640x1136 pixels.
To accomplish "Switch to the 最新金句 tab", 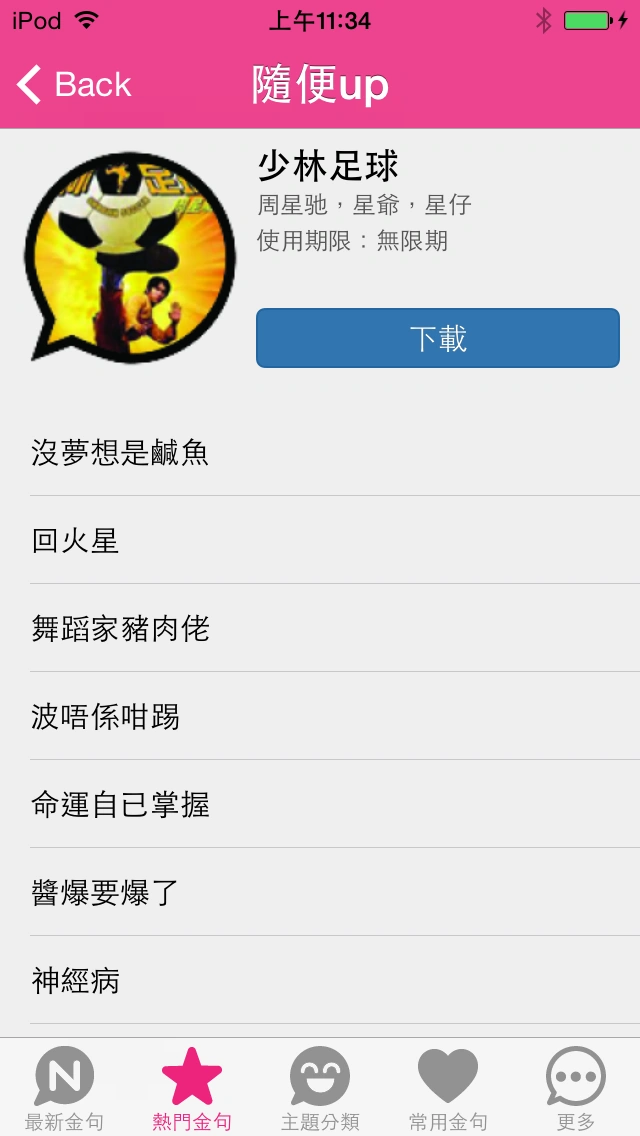I will [x=64, y=1088].
